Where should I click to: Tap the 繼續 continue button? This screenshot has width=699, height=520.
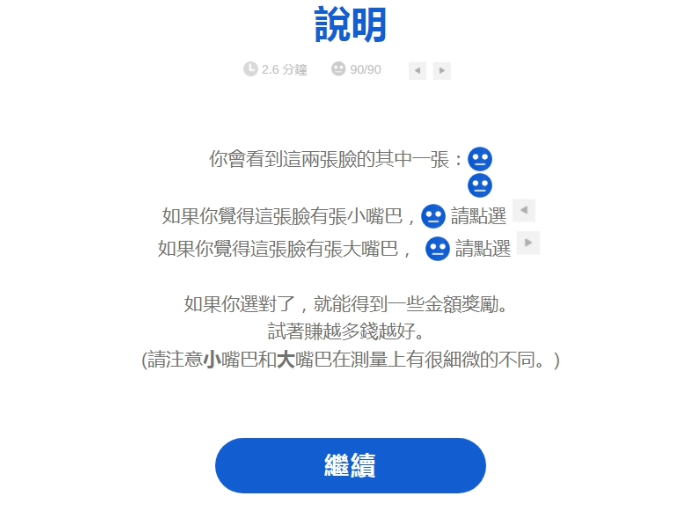point(350,466)
